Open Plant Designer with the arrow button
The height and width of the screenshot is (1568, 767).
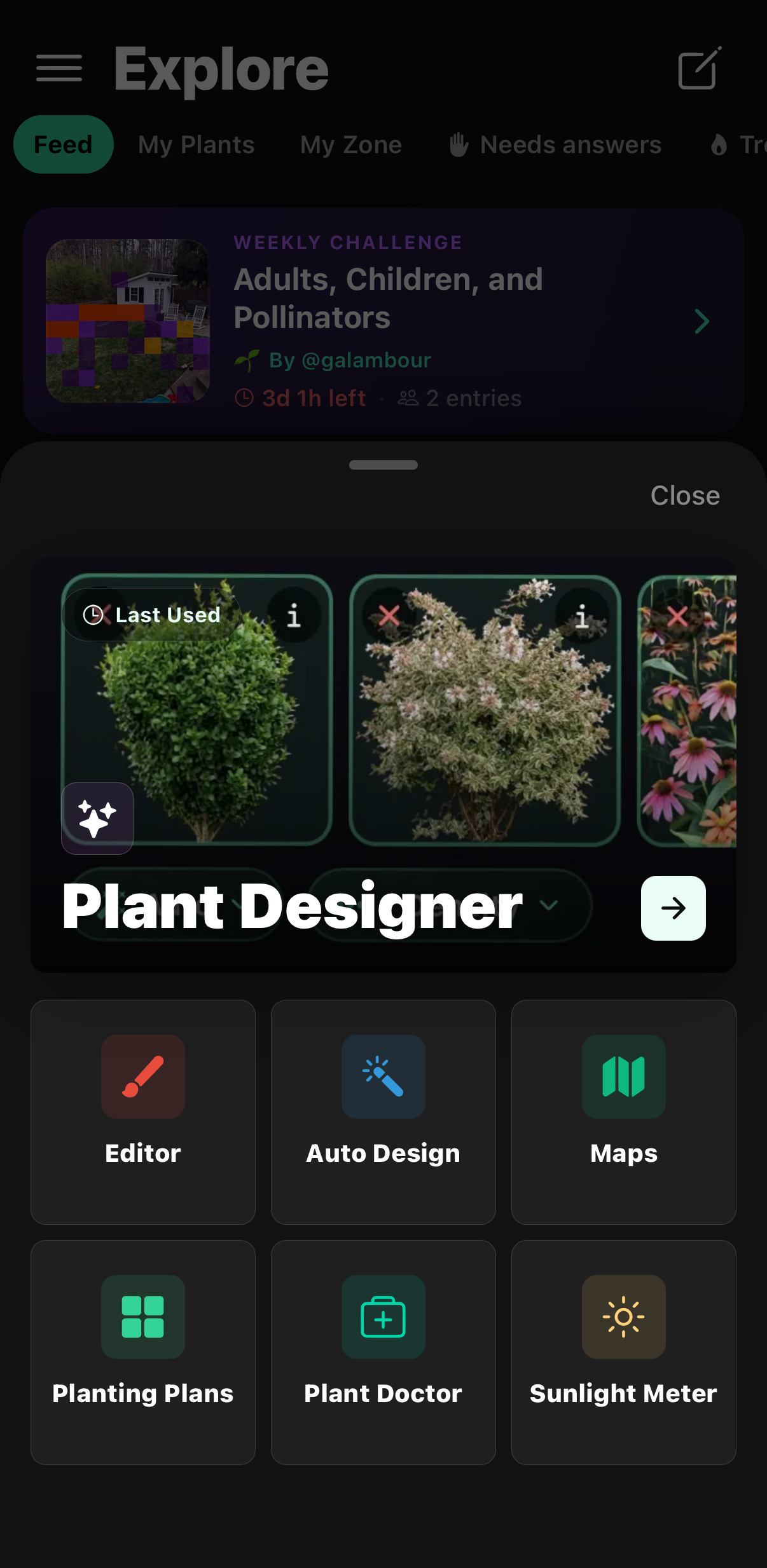[x=673, y=908]
